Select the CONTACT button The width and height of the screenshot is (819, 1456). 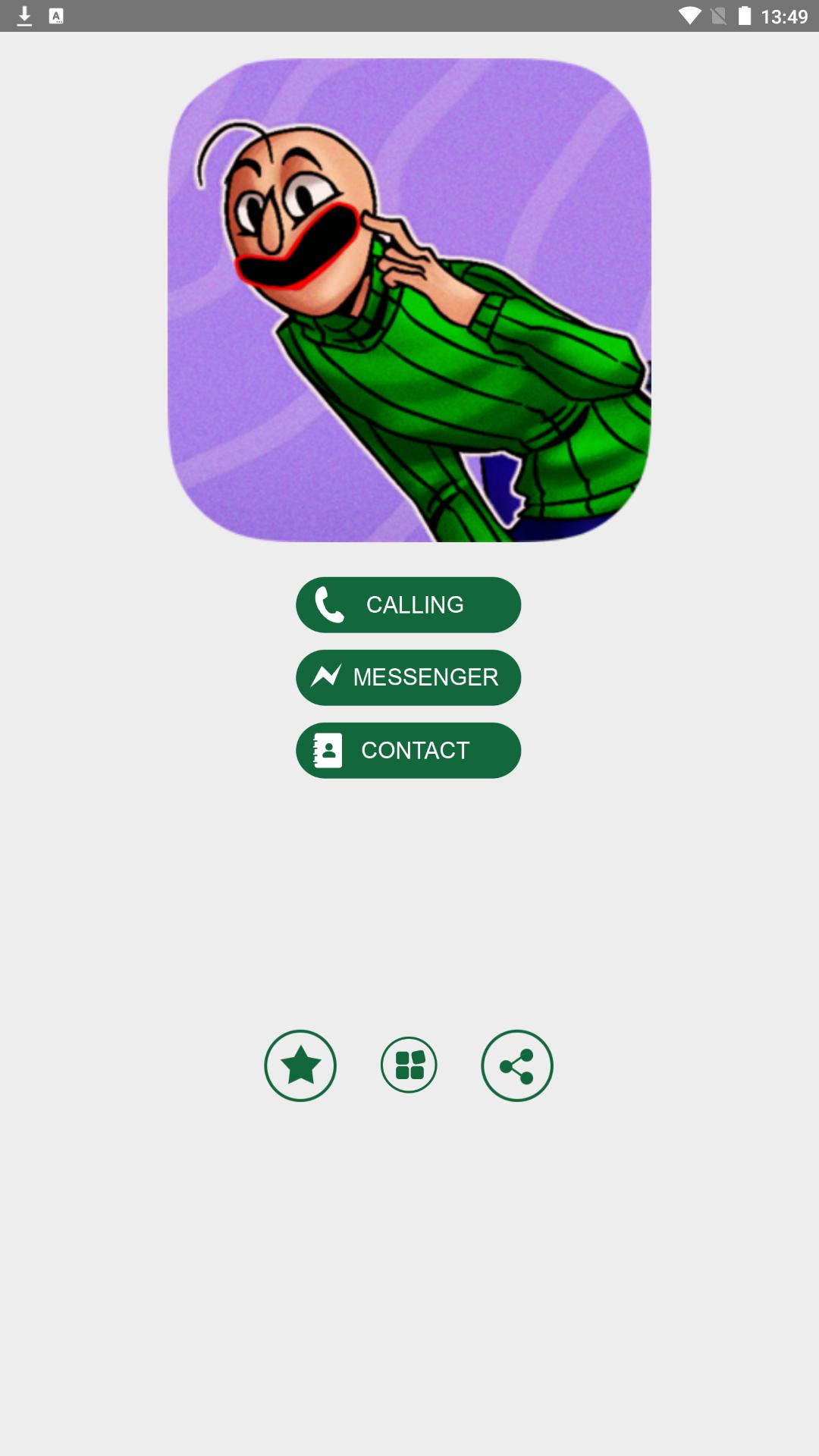click(408, 750)
